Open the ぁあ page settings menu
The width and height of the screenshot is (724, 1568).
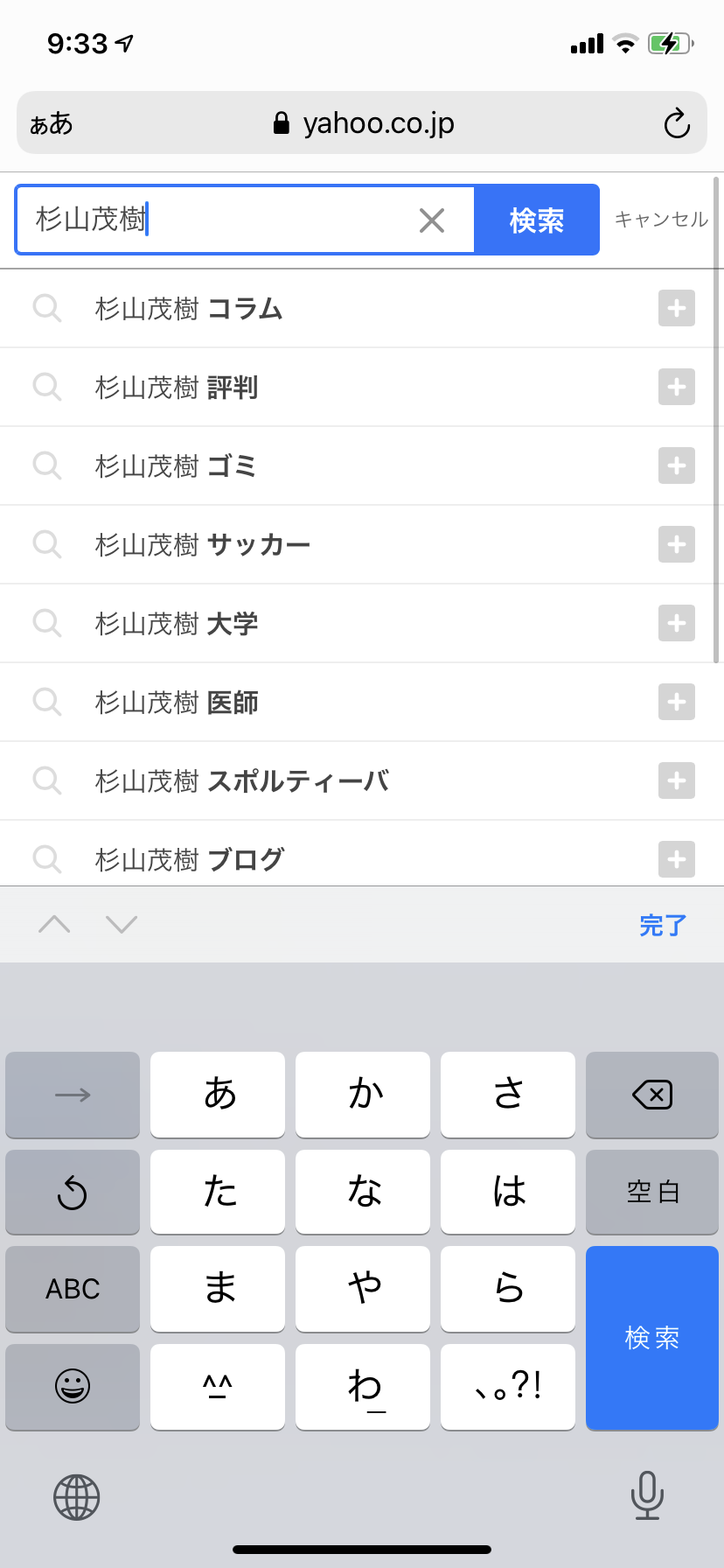click(52, 123)
